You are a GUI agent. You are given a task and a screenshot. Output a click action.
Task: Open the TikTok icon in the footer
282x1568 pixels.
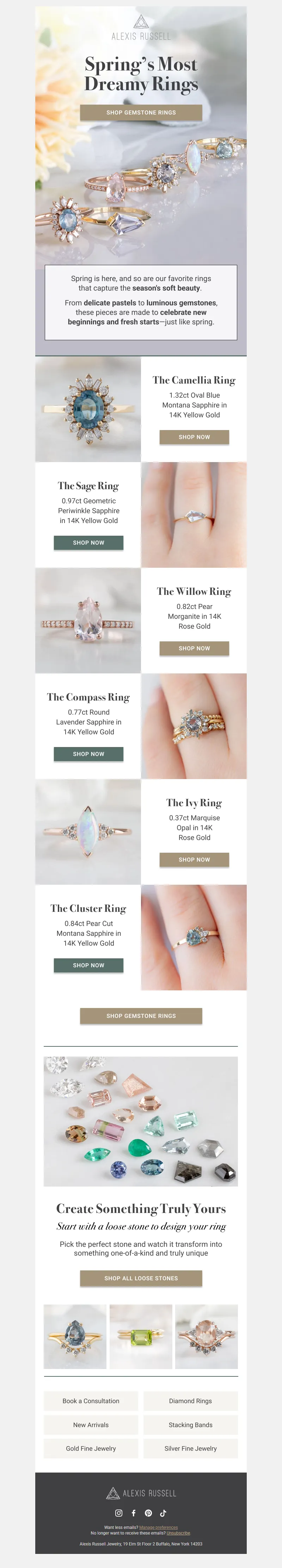pos(163,1513)
